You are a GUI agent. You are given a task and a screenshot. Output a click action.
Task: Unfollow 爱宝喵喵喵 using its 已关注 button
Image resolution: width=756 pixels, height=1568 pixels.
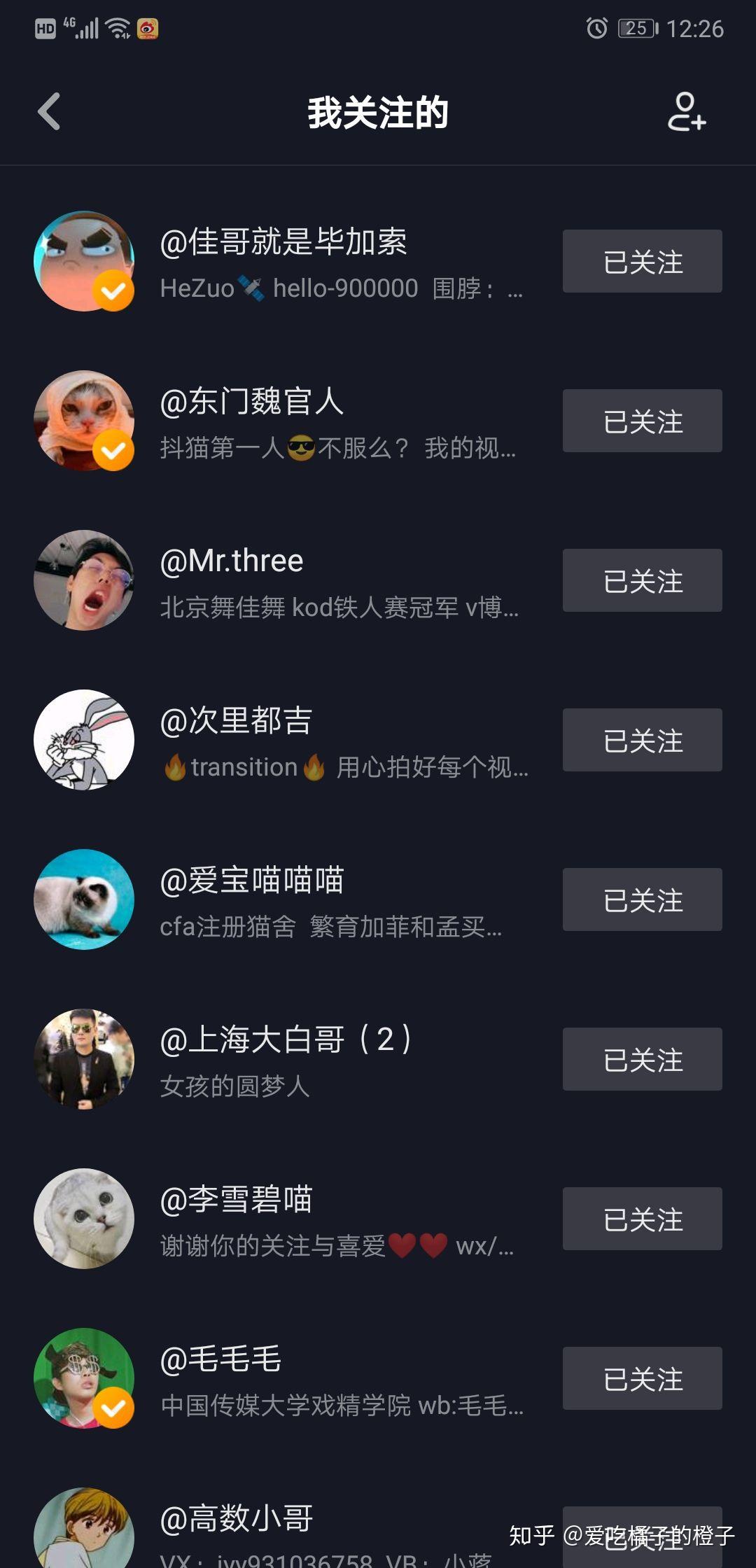click(x=642, y=899)
